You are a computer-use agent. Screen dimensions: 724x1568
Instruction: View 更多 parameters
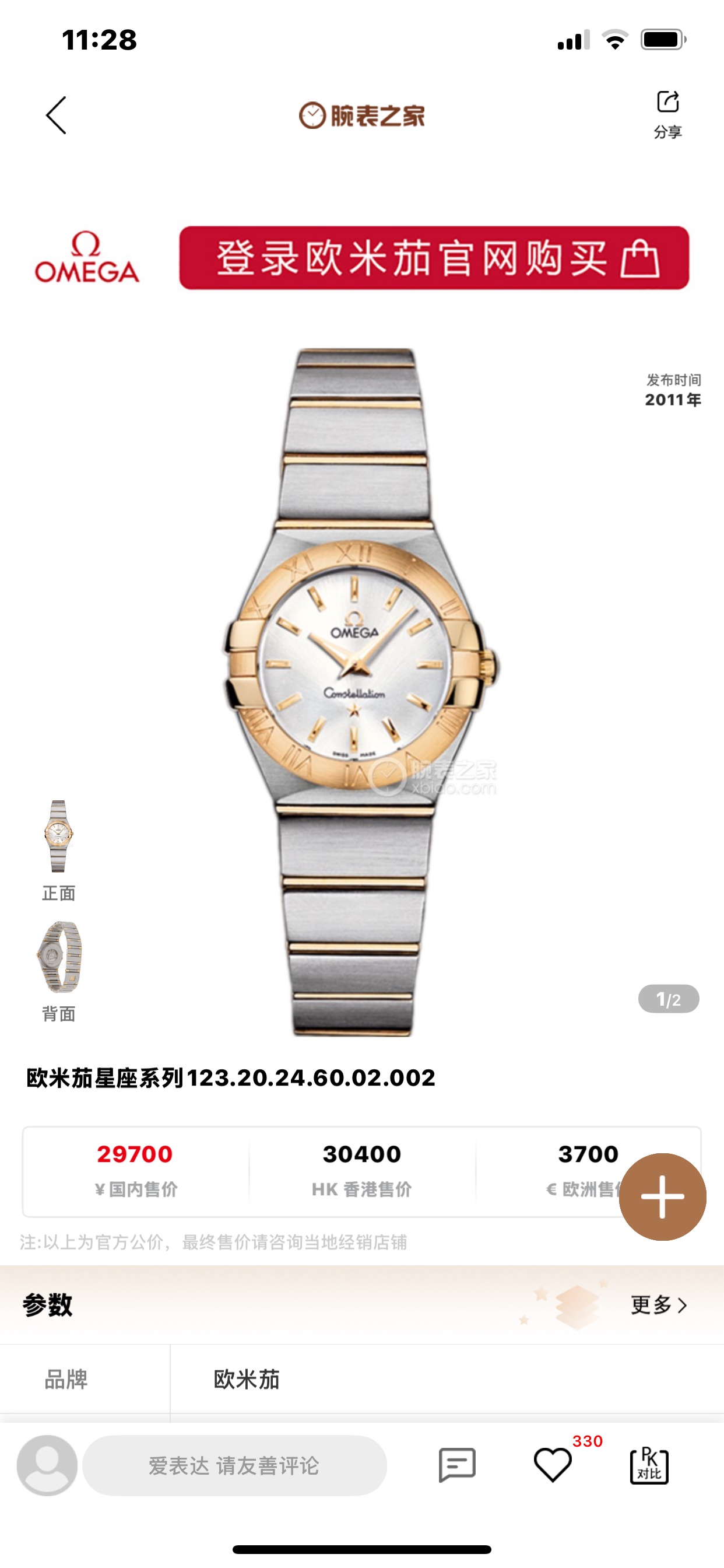pyautogui.click(x=658, y=1304)
